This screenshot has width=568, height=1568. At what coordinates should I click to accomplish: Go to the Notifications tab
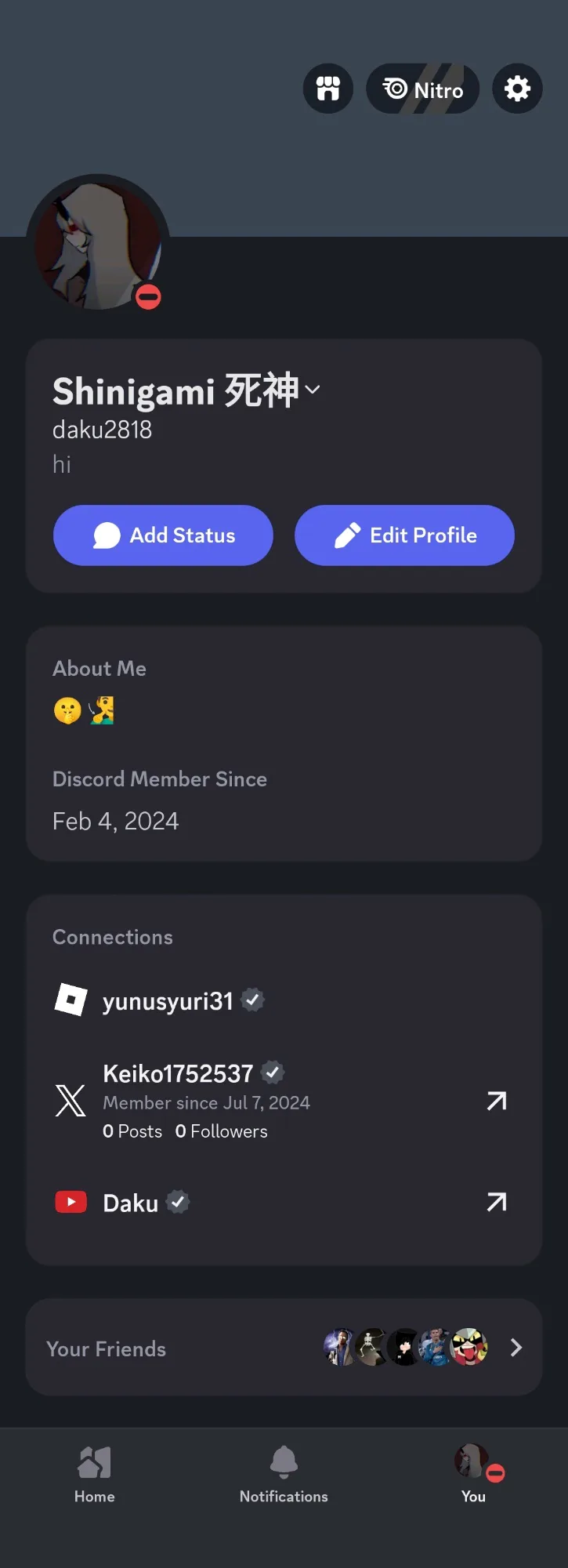pos(284,1474)
